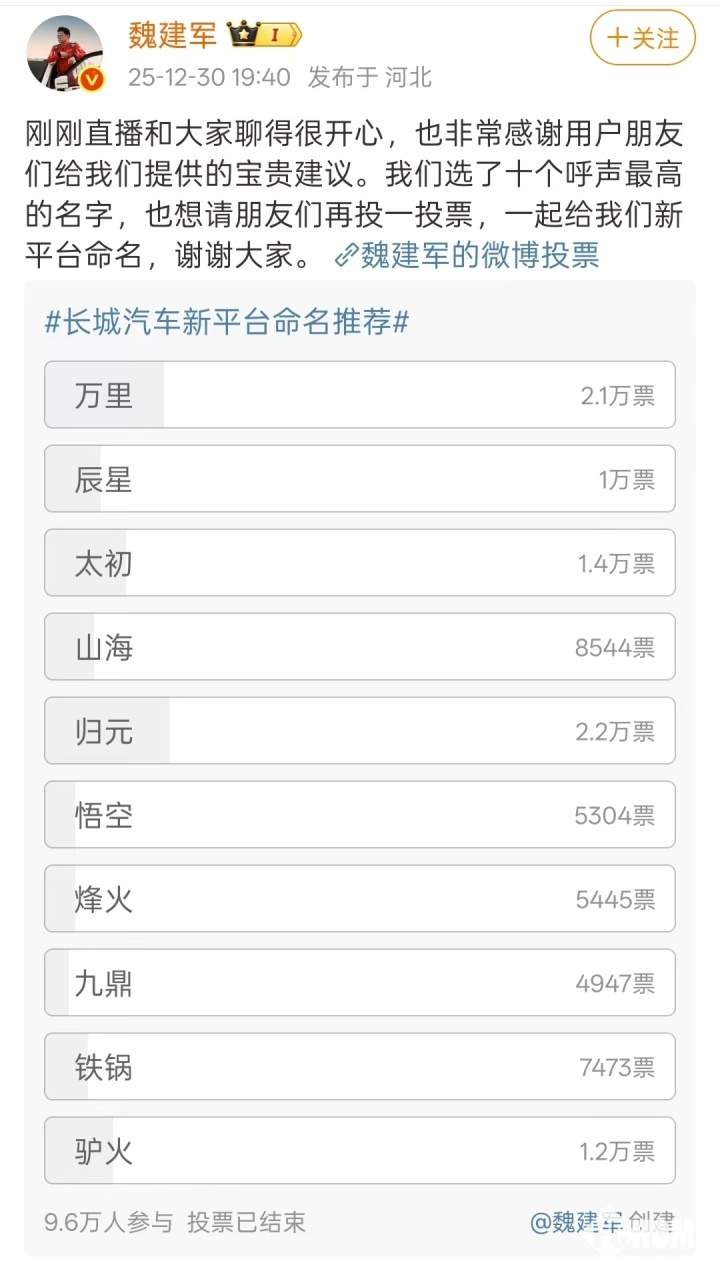Select the 归元 poll option
Image resolution: width=720 pixels, height=1275 pixels.
(x=360, y=731)
